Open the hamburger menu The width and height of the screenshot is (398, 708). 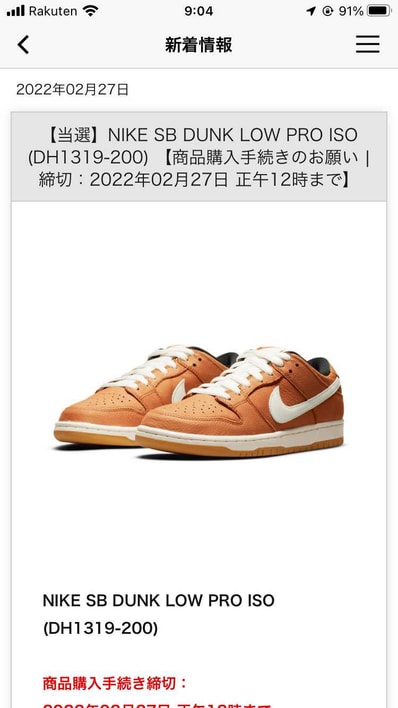coord(367,44)
